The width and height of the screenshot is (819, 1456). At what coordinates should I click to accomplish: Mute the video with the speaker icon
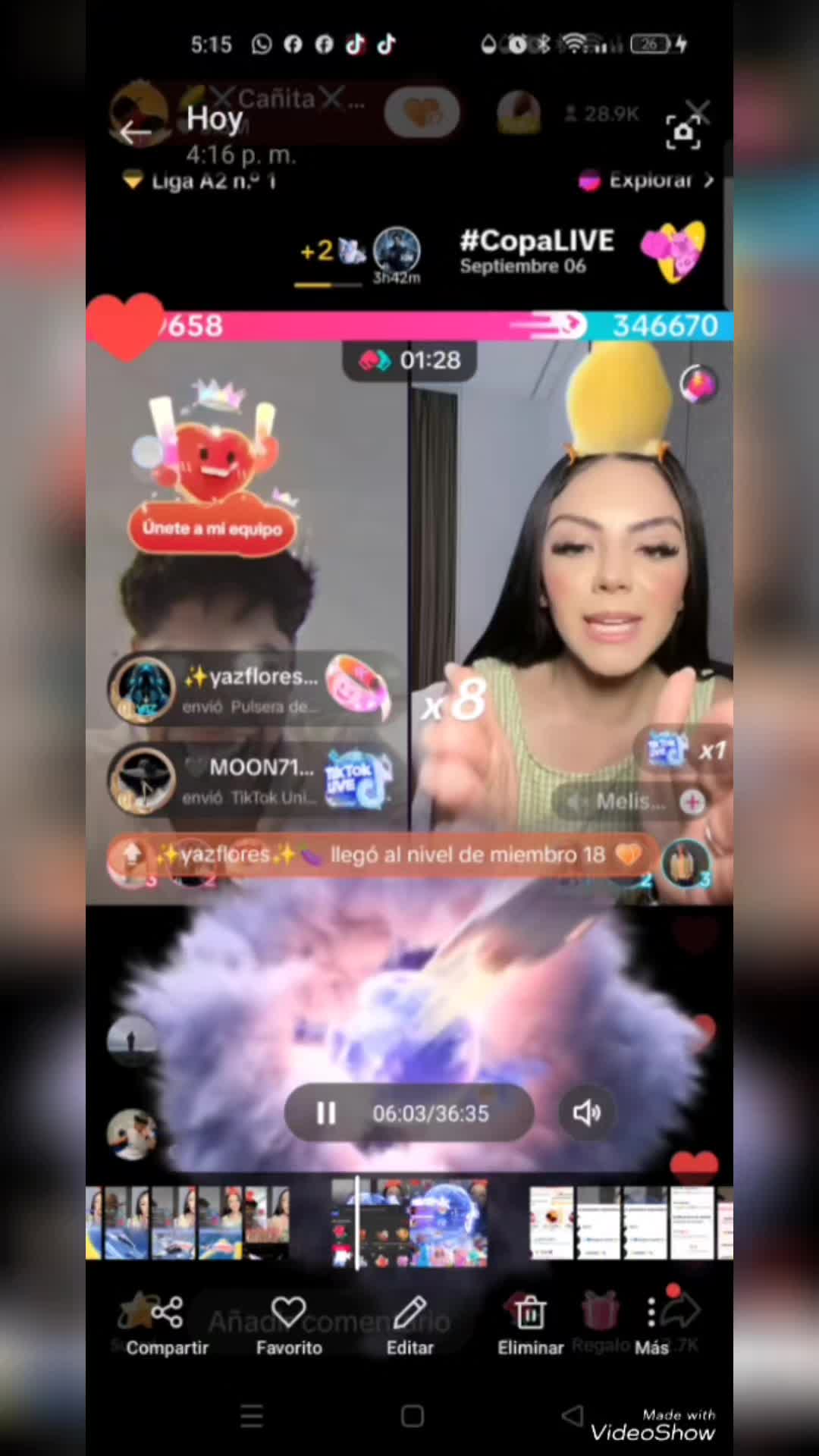coord(586,1113)
